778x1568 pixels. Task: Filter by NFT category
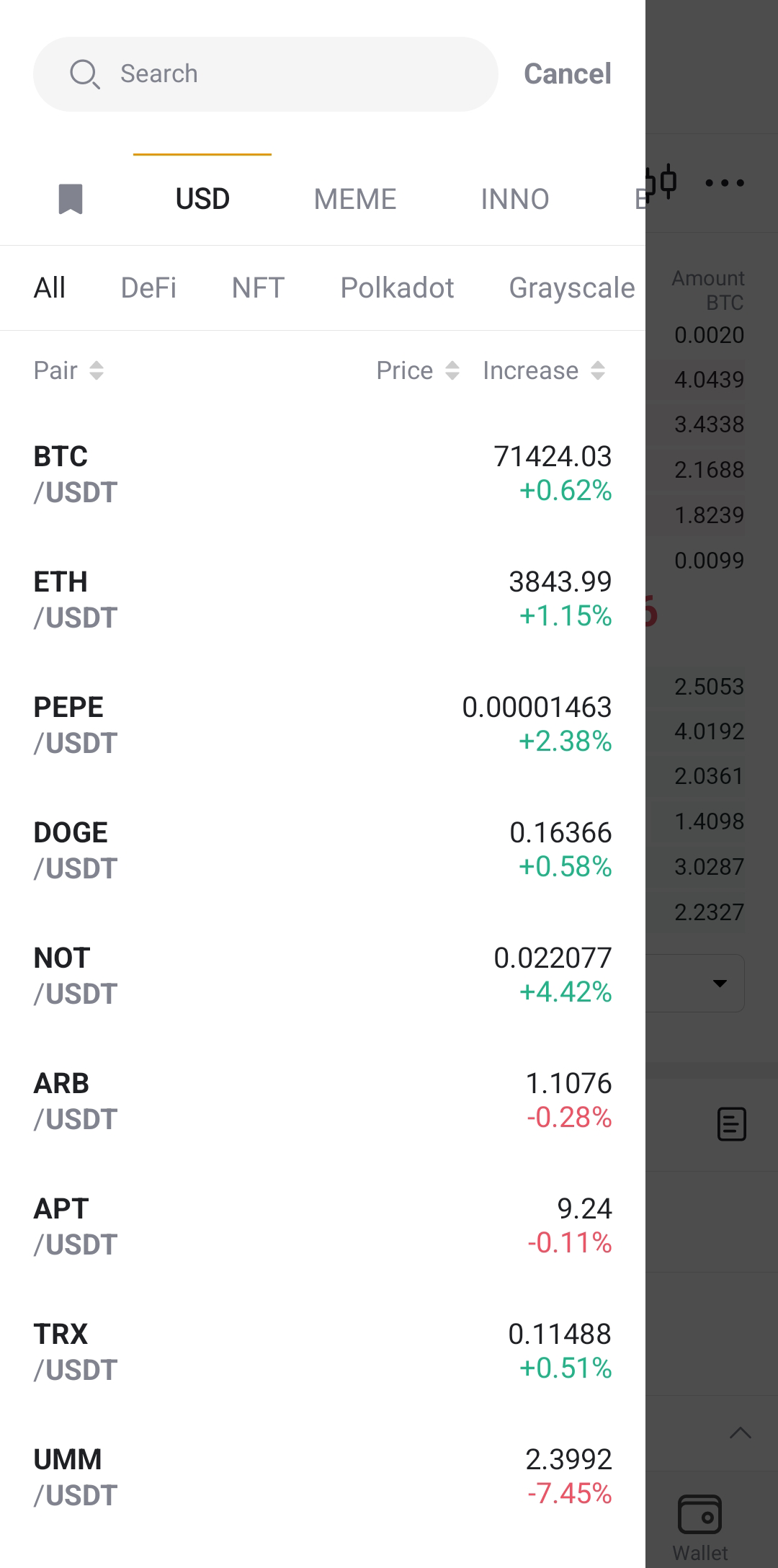point(258,288)
